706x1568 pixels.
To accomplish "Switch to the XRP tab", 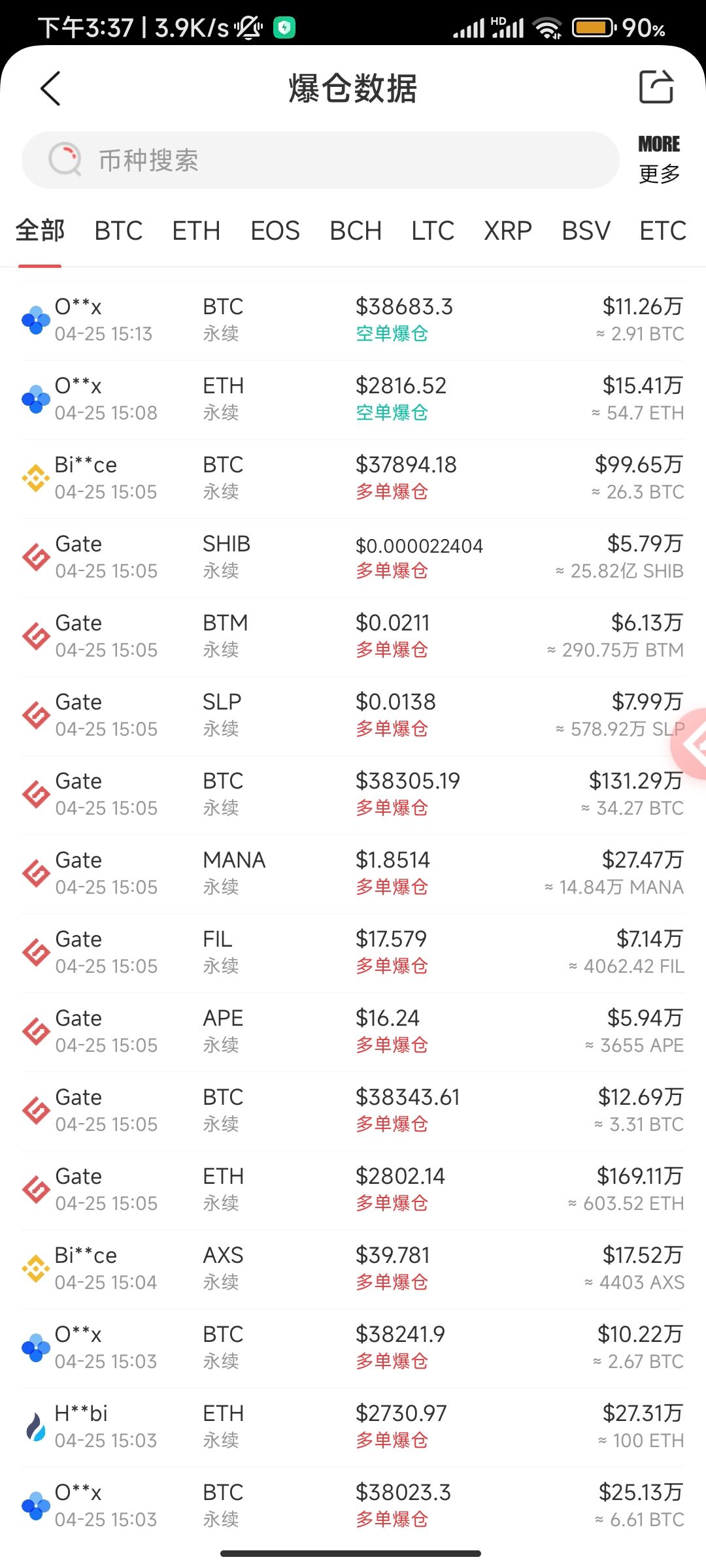I will (508, 231).
